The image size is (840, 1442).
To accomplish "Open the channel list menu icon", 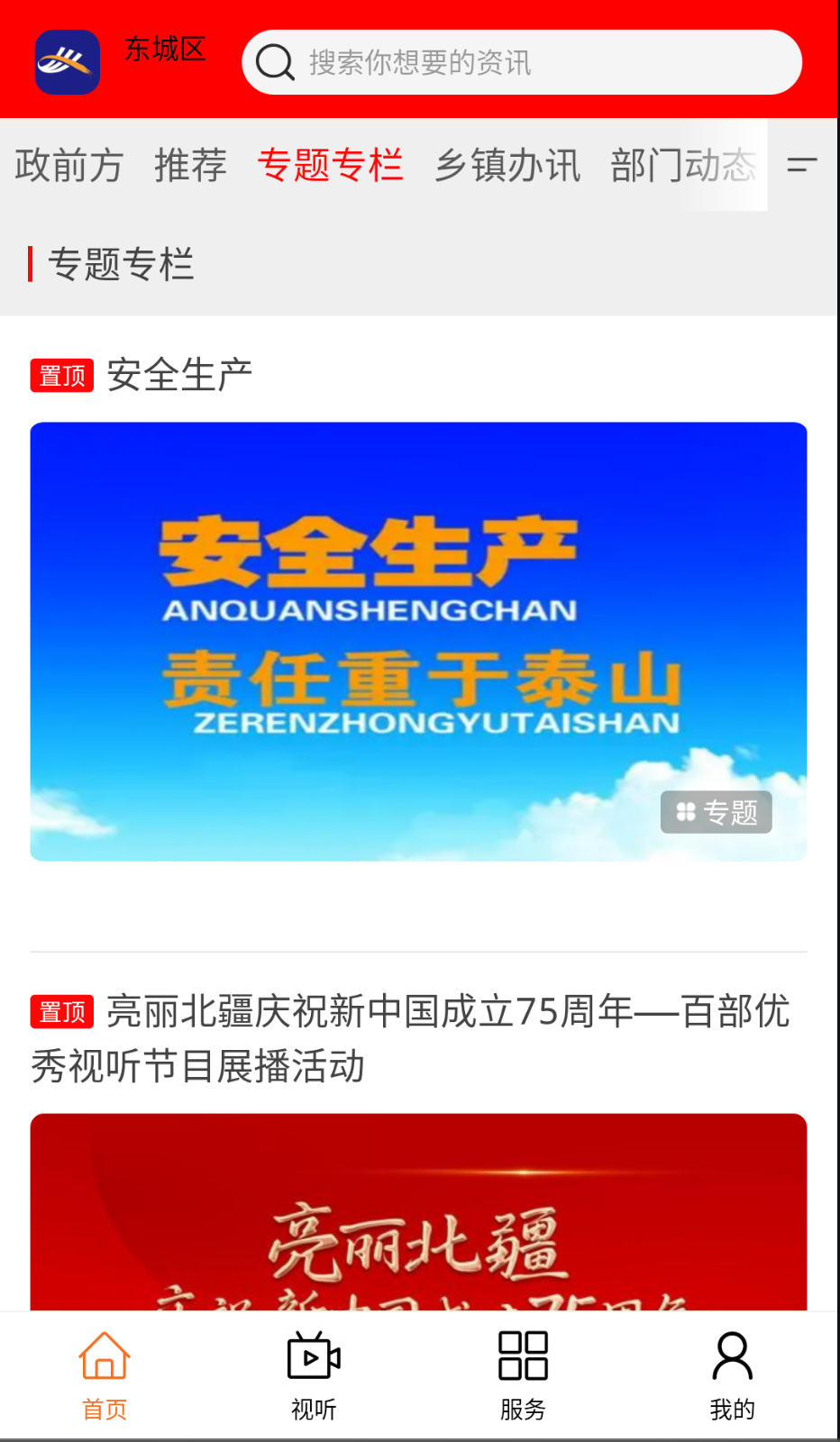I will [801, 165].
